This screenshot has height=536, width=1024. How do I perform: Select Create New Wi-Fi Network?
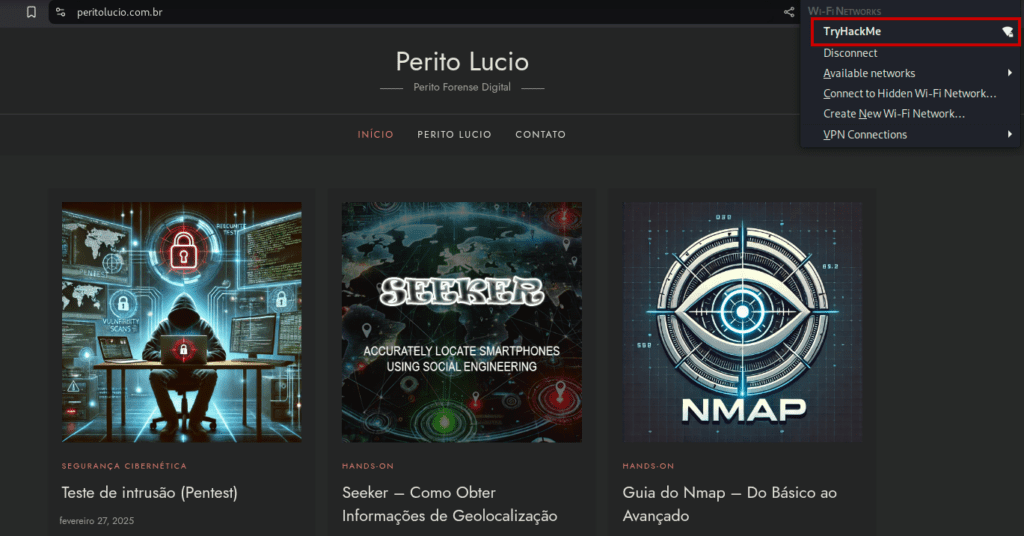click(x=893, y=114)
